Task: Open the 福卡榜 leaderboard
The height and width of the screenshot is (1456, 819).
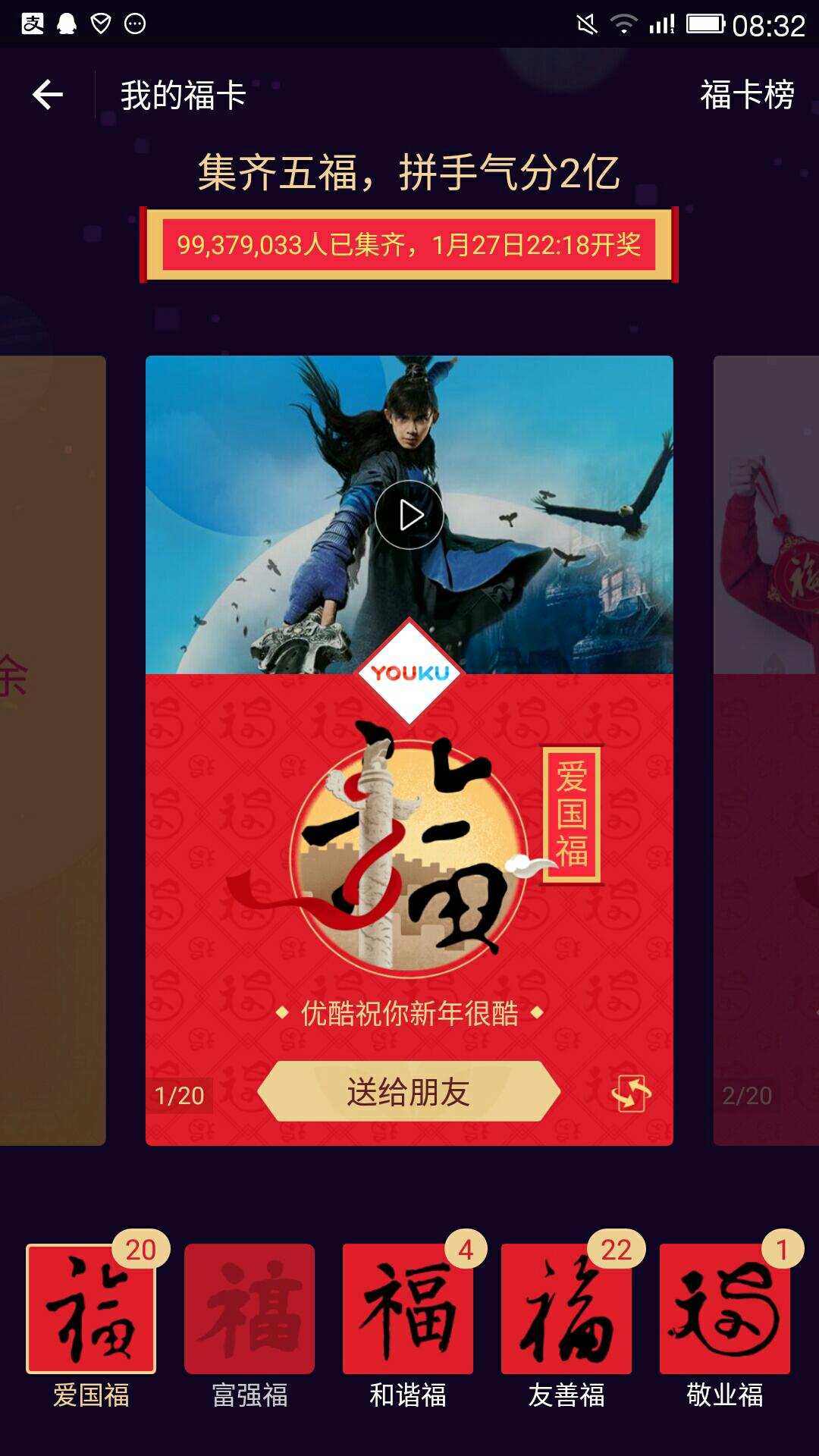Action: [x=746, y=96]
